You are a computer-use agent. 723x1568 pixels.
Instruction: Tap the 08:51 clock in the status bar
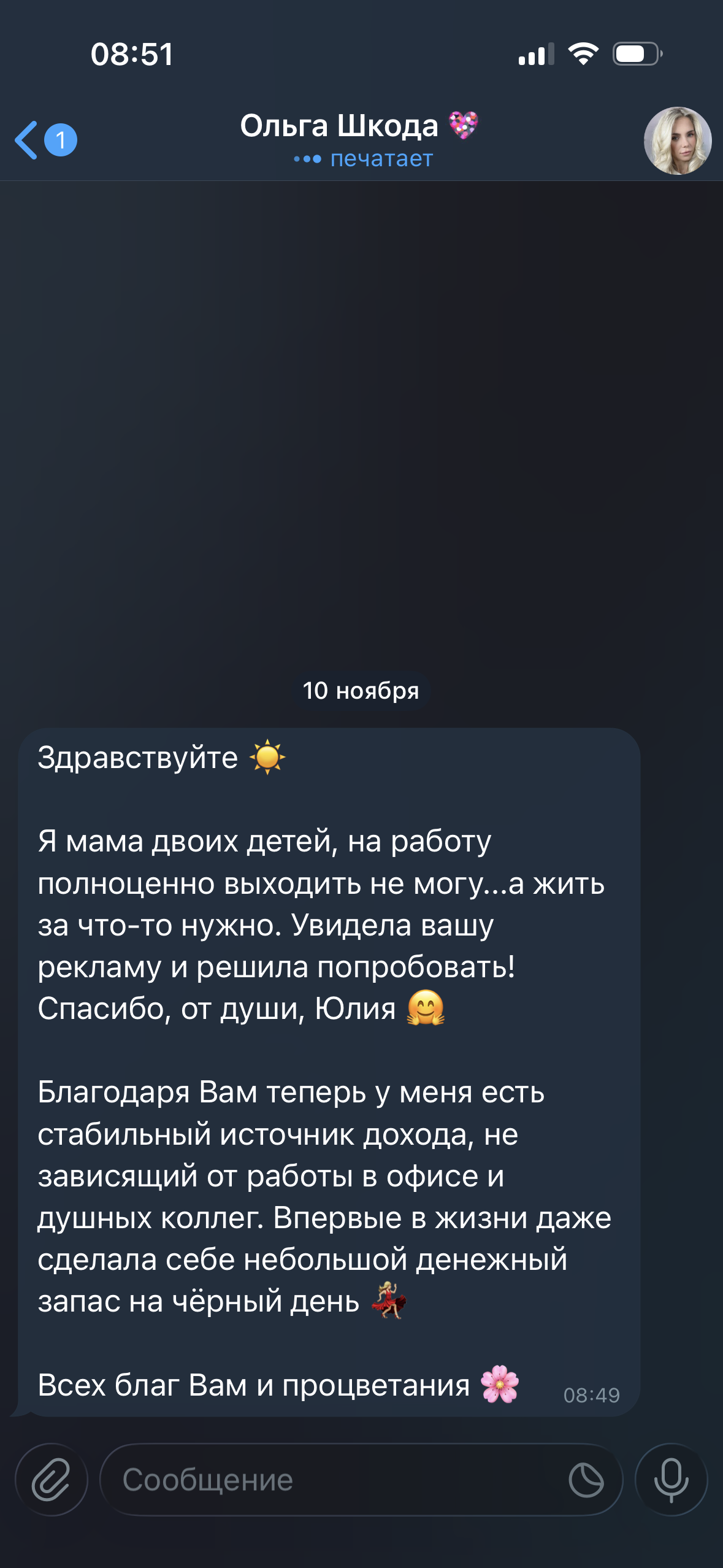pyautogui.click(x=130, y=56)
